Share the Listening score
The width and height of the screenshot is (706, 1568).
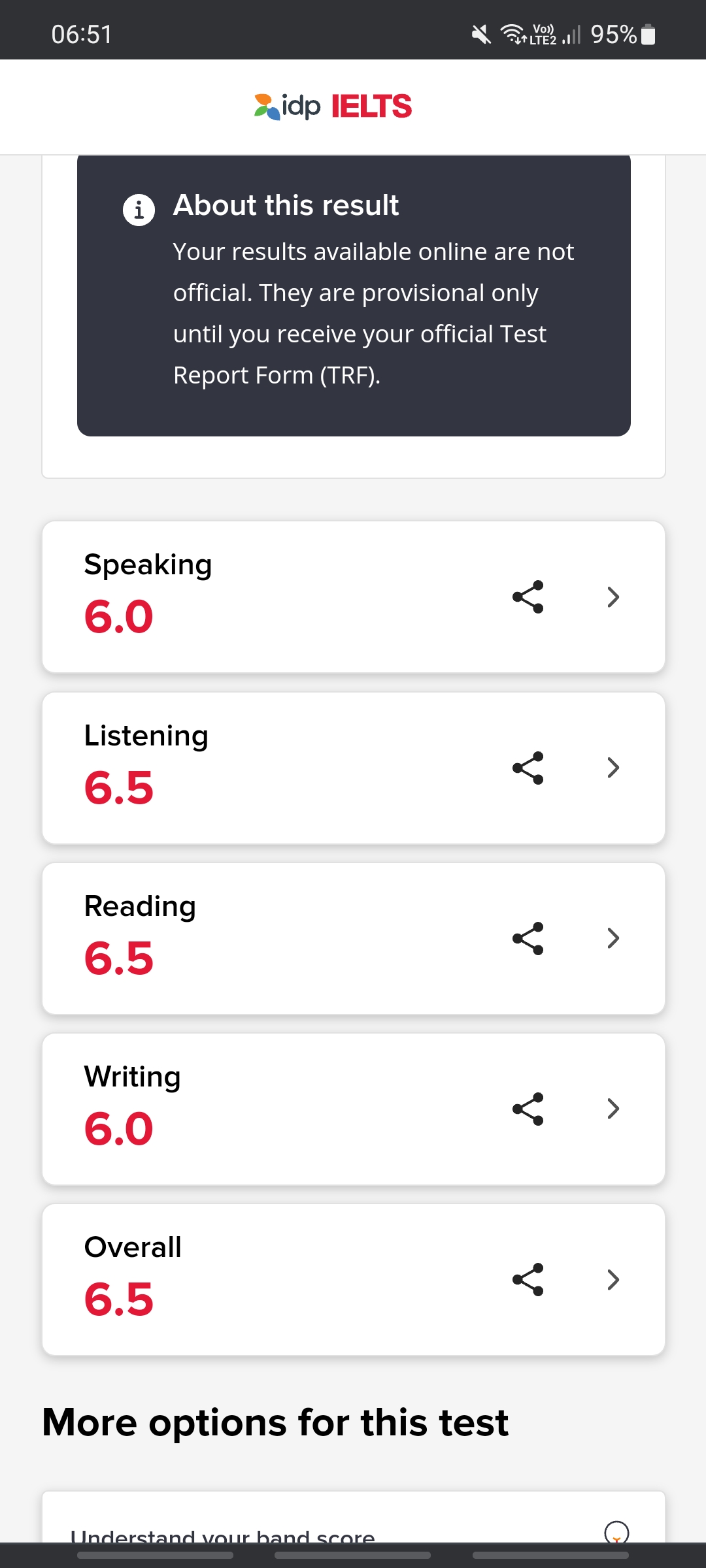coord(528,768)
